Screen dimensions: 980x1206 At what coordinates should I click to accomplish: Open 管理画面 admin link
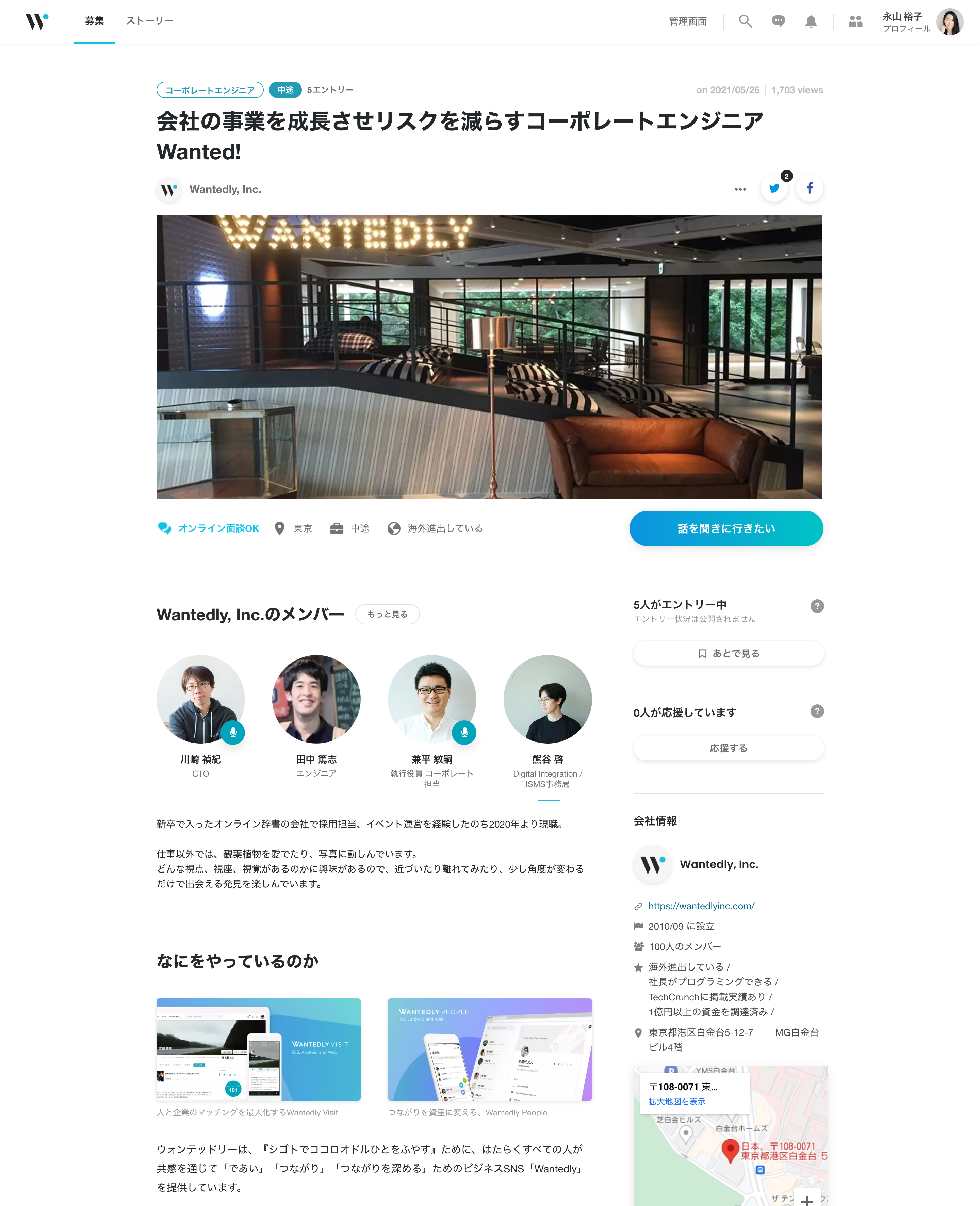pos(688,21)
